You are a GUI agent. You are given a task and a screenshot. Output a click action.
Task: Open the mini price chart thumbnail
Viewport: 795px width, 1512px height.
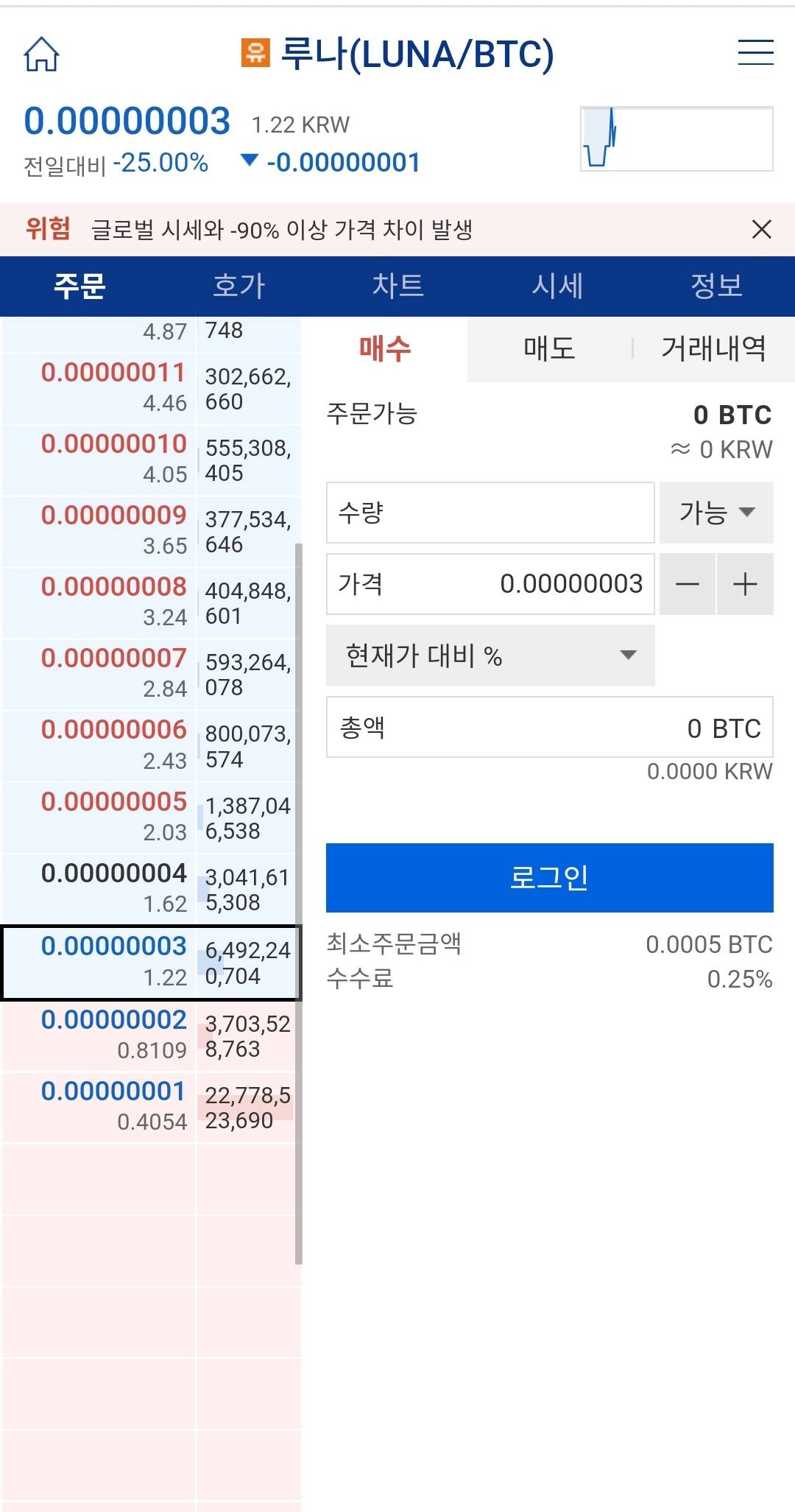[x=676, y=138]
